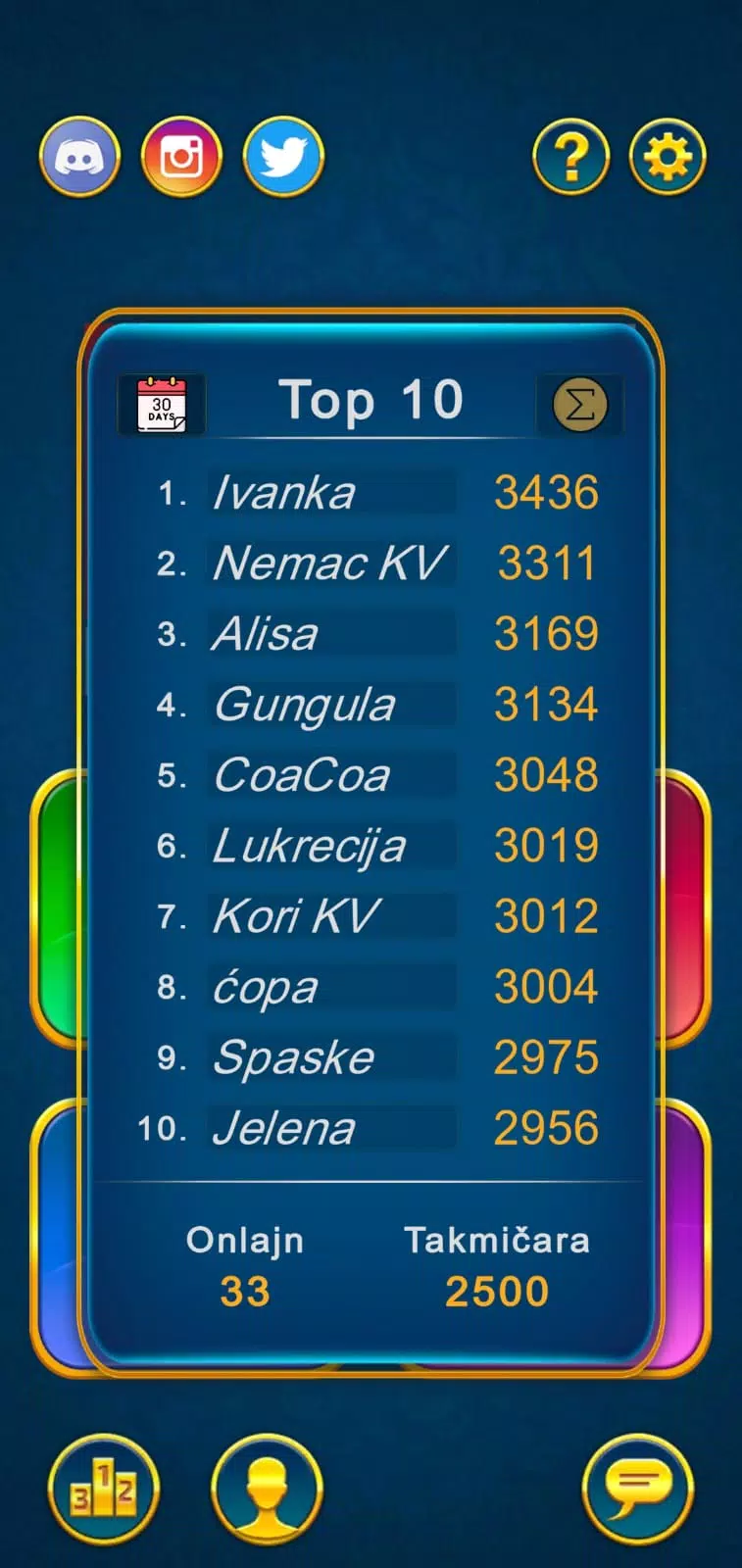
Task: View Ivanka's player entry
Action: coord(330,492)
